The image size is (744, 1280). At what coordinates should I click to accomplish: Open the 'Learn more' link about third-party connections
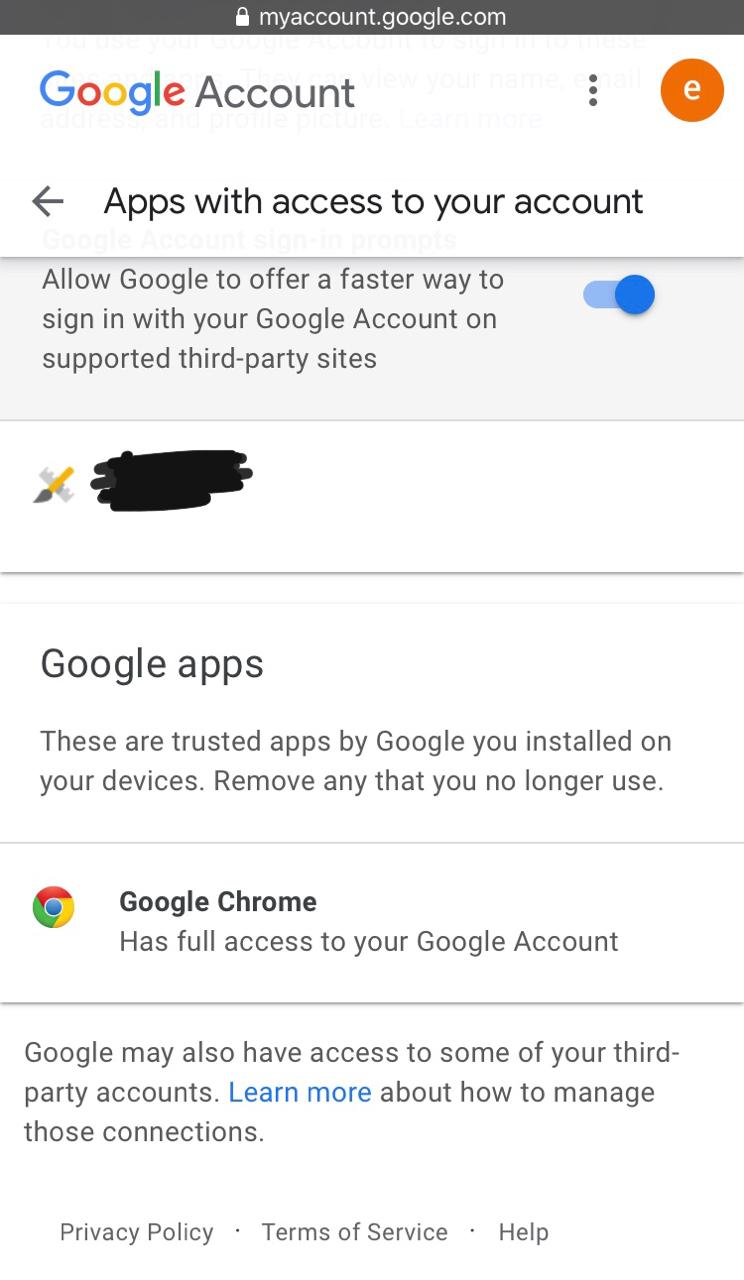click(x=300, y=1092)
